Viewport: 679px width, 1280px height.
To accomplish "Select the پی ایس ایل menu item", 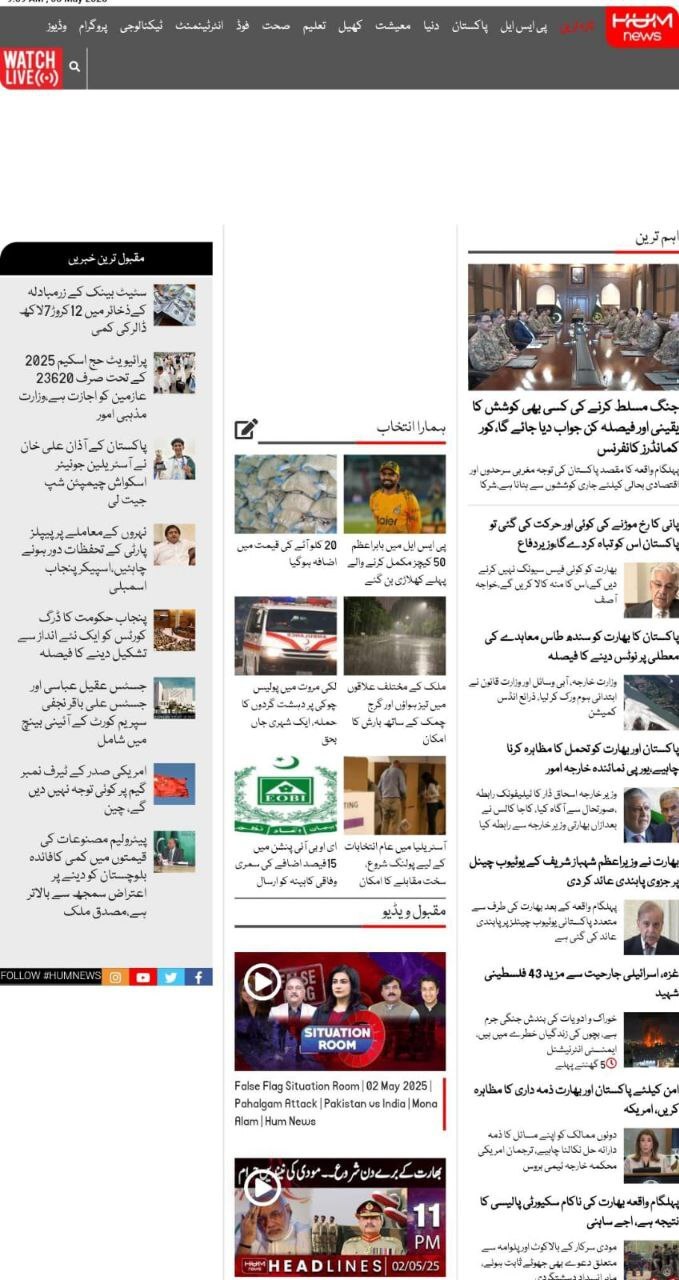I will tap(523, 25).
